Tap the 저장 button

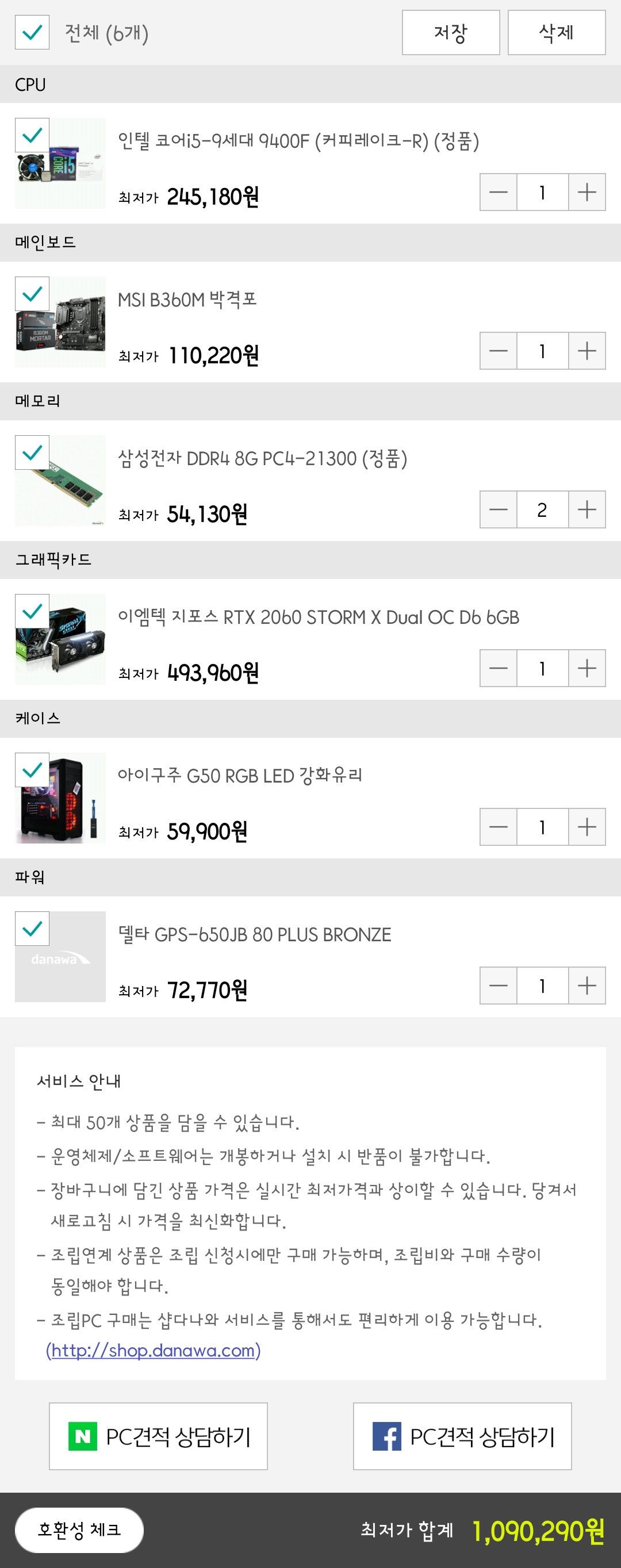coord(451,32)
